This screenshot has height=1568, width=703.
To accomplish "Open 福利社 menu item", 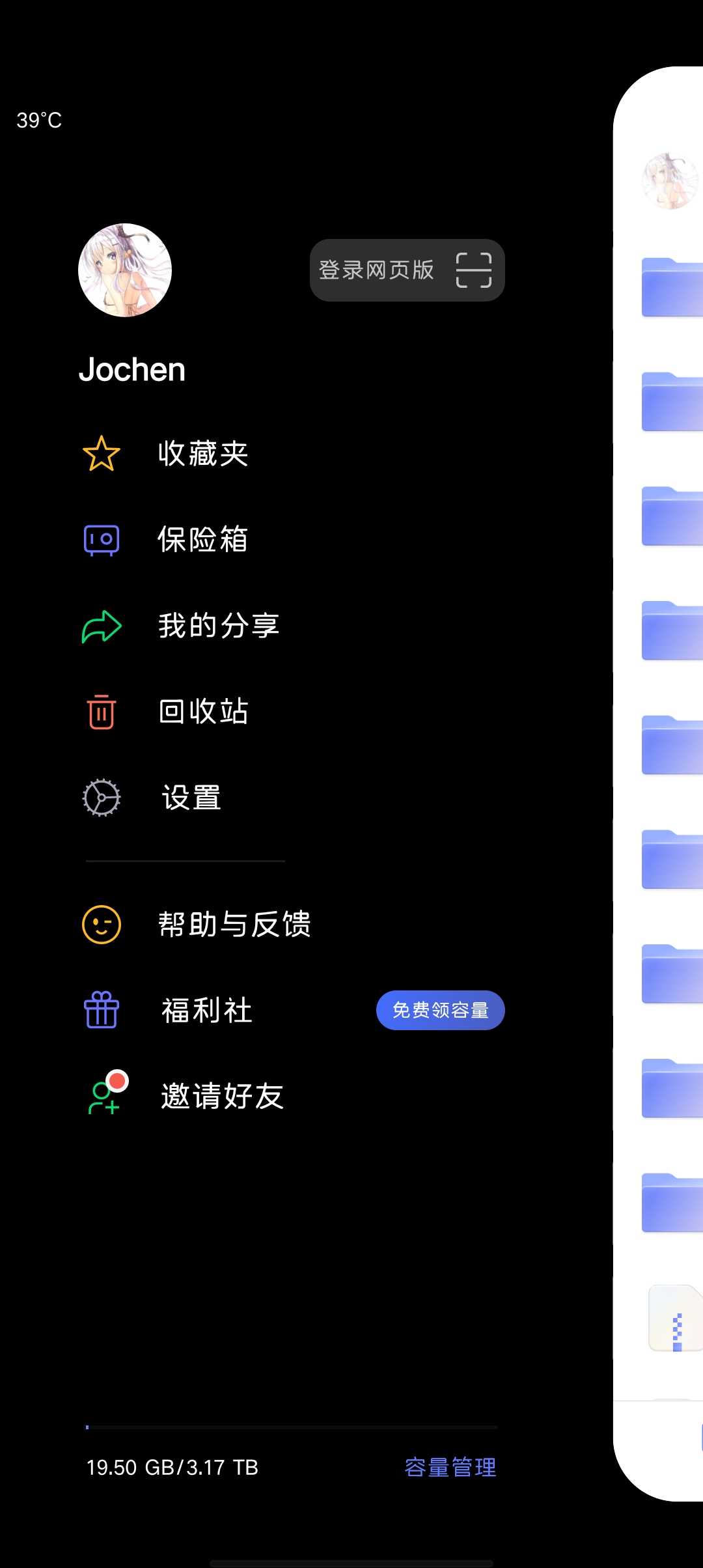I will pyautogui.click(x=206, y=1011).
